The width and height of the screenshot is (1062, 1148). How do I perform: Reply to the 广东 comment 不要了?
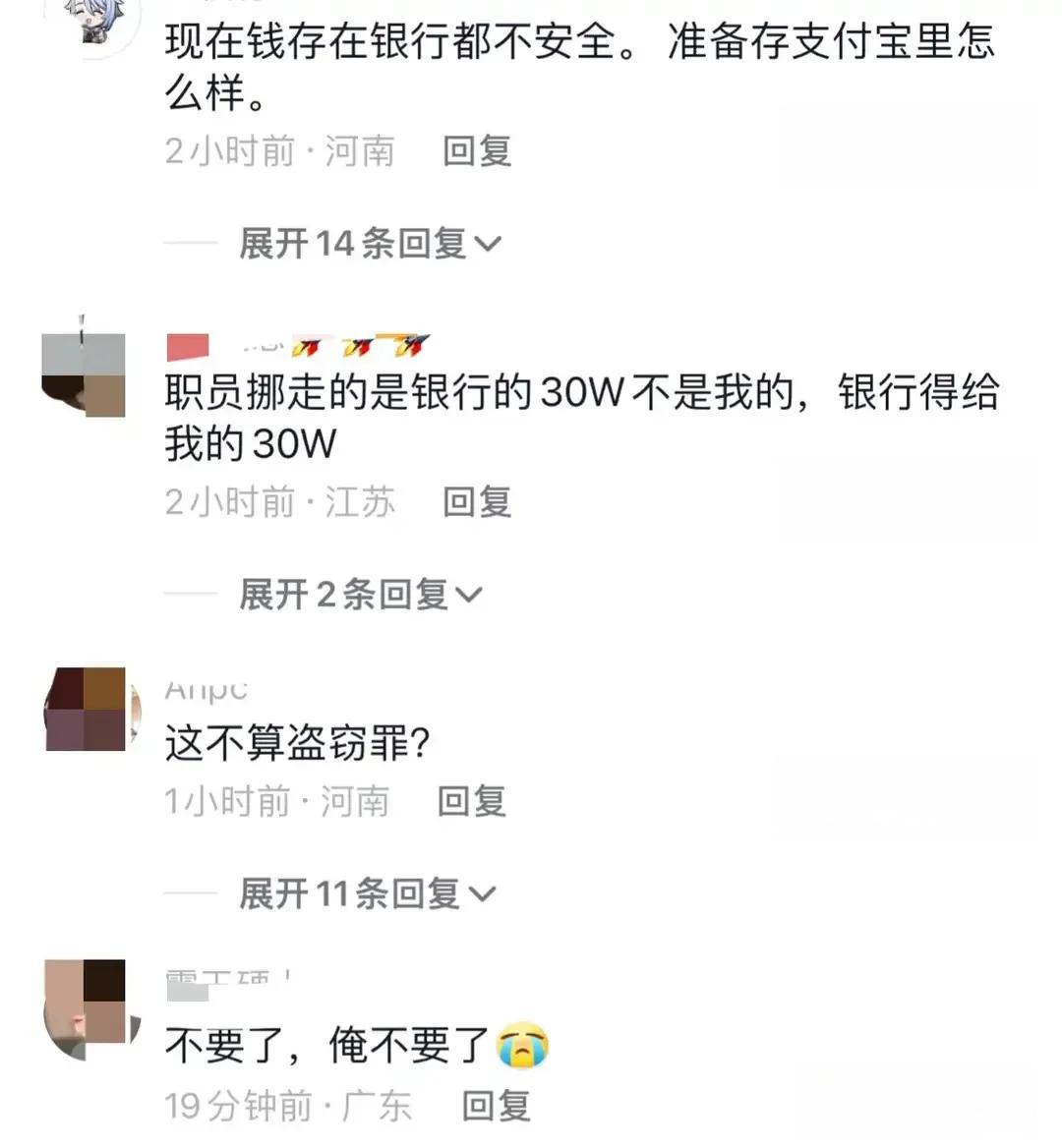[497, 1106]
